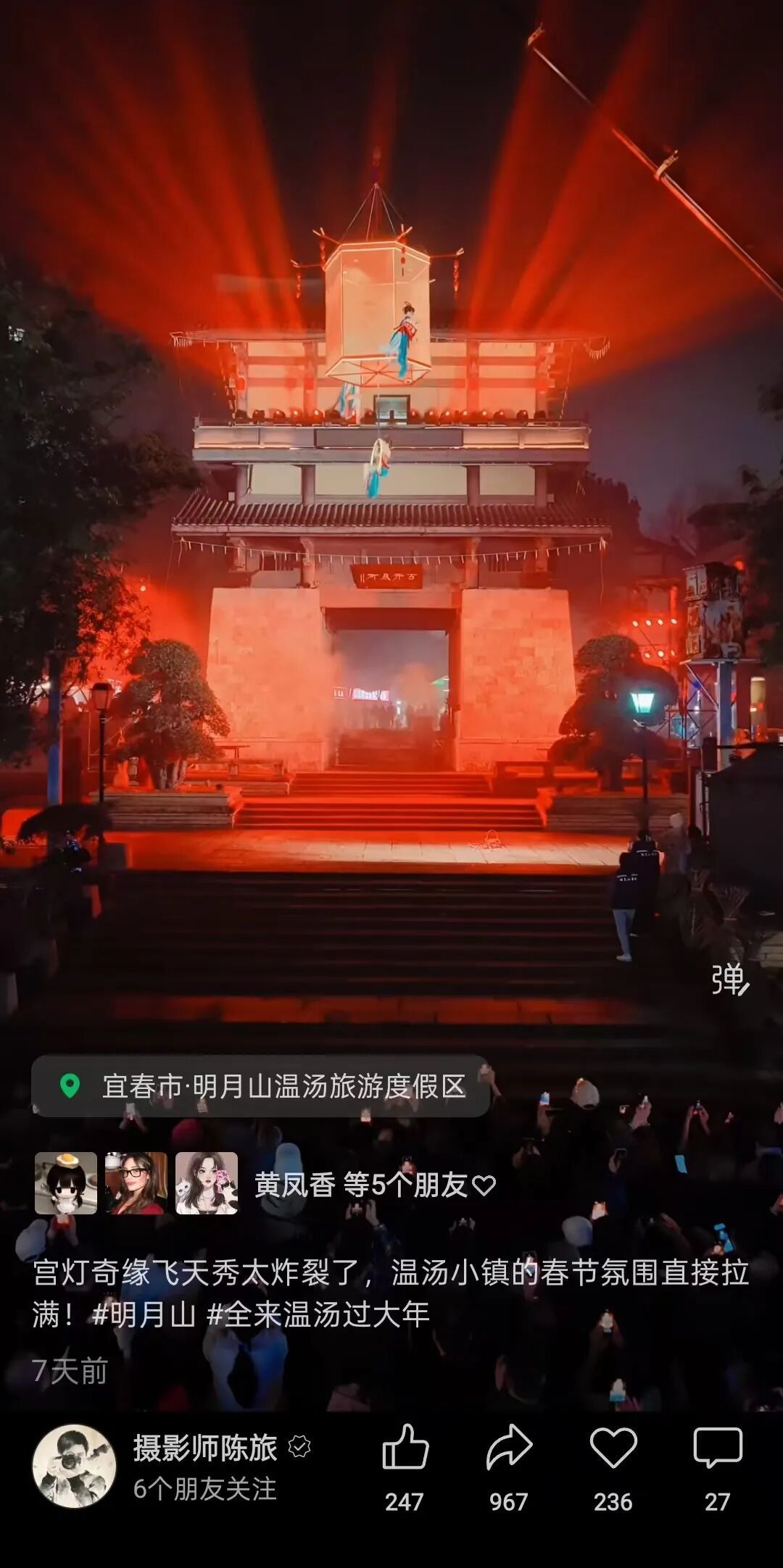Share this video via the arrow icon
The height and width of the screenshot is (1568, 783).
pos(509,1448)
